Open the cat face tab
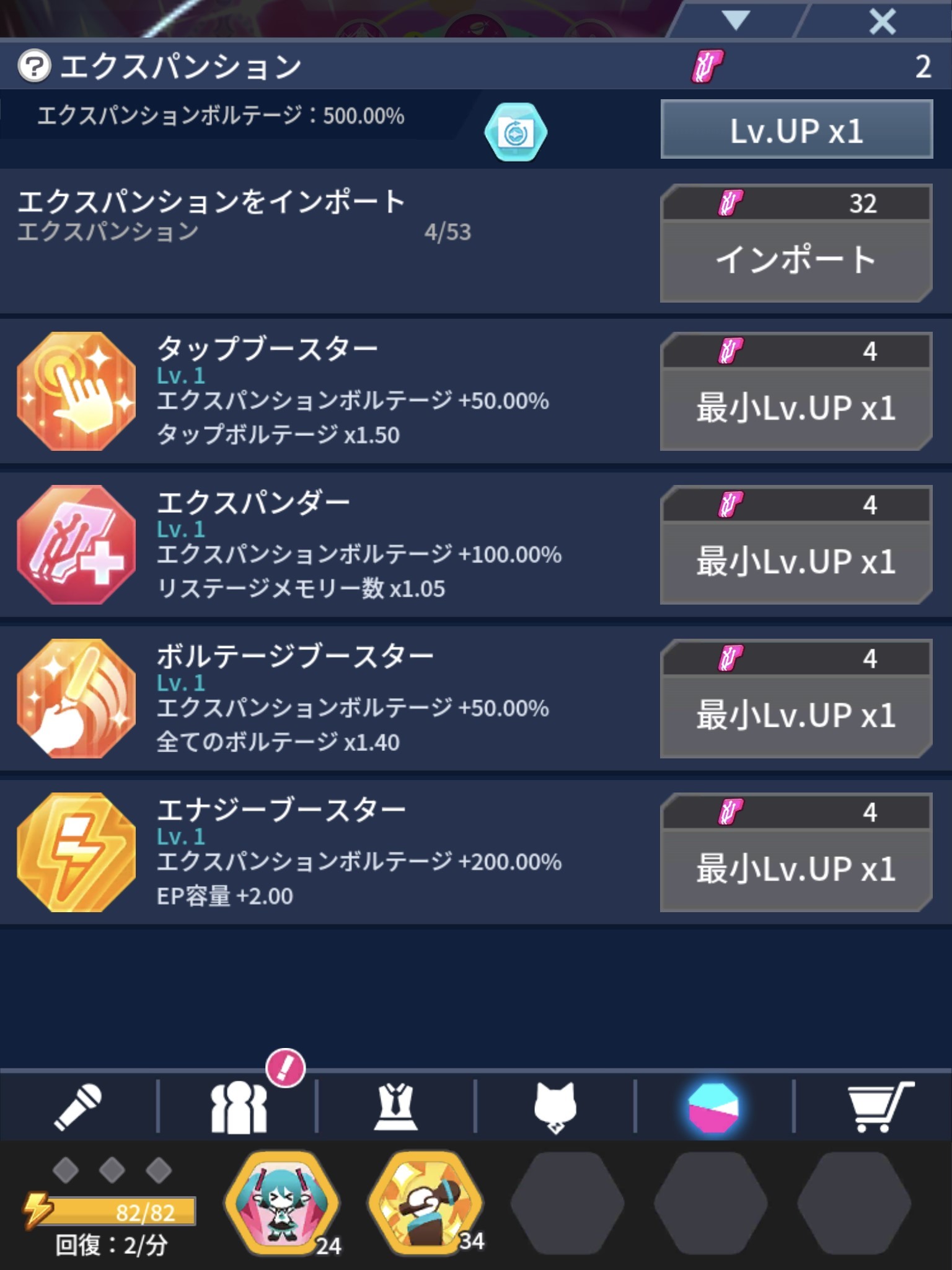 click(x=555, y=1107)
